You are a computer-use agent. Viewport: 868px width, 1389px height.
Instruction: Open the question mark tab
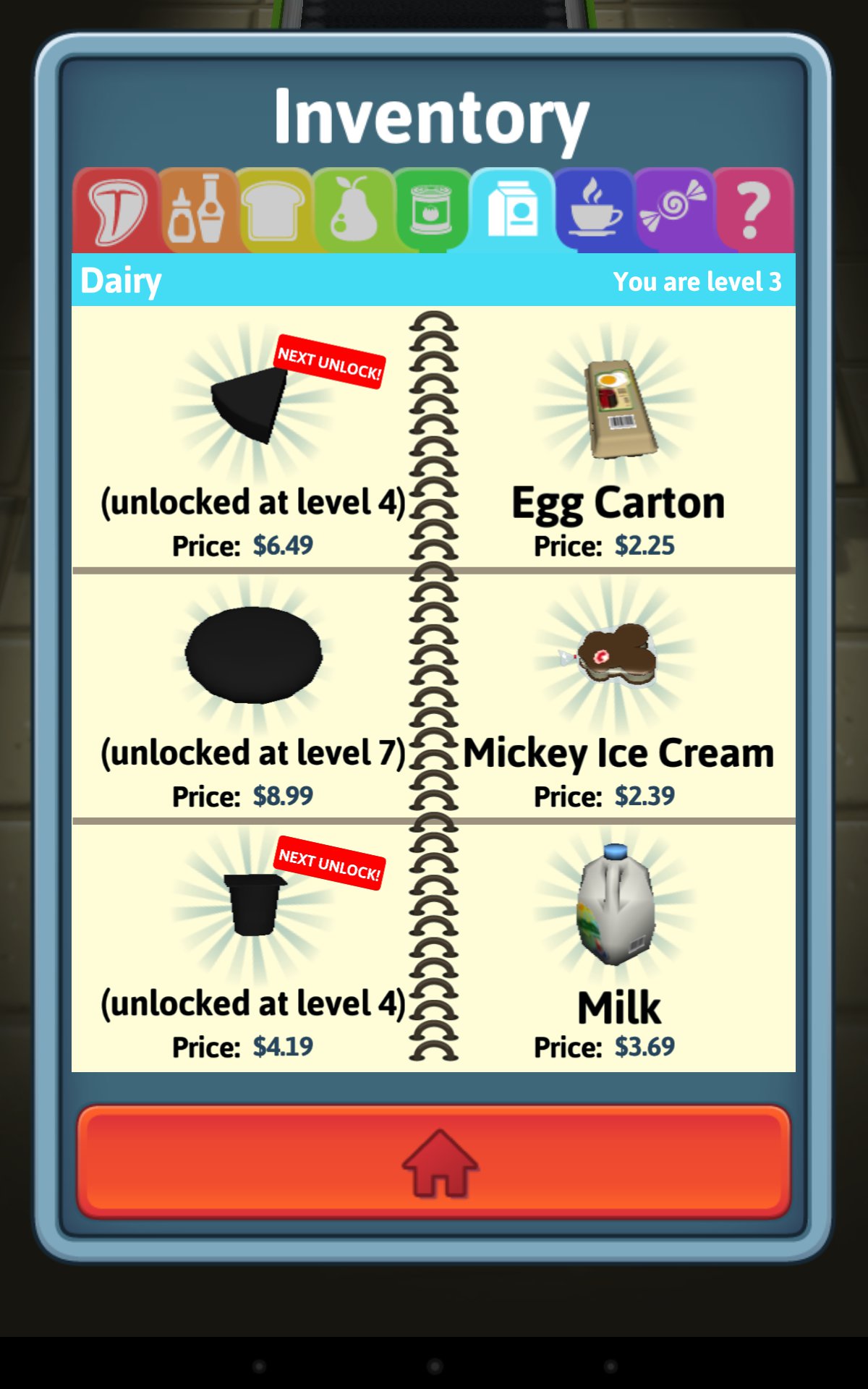tap(753, 211)
